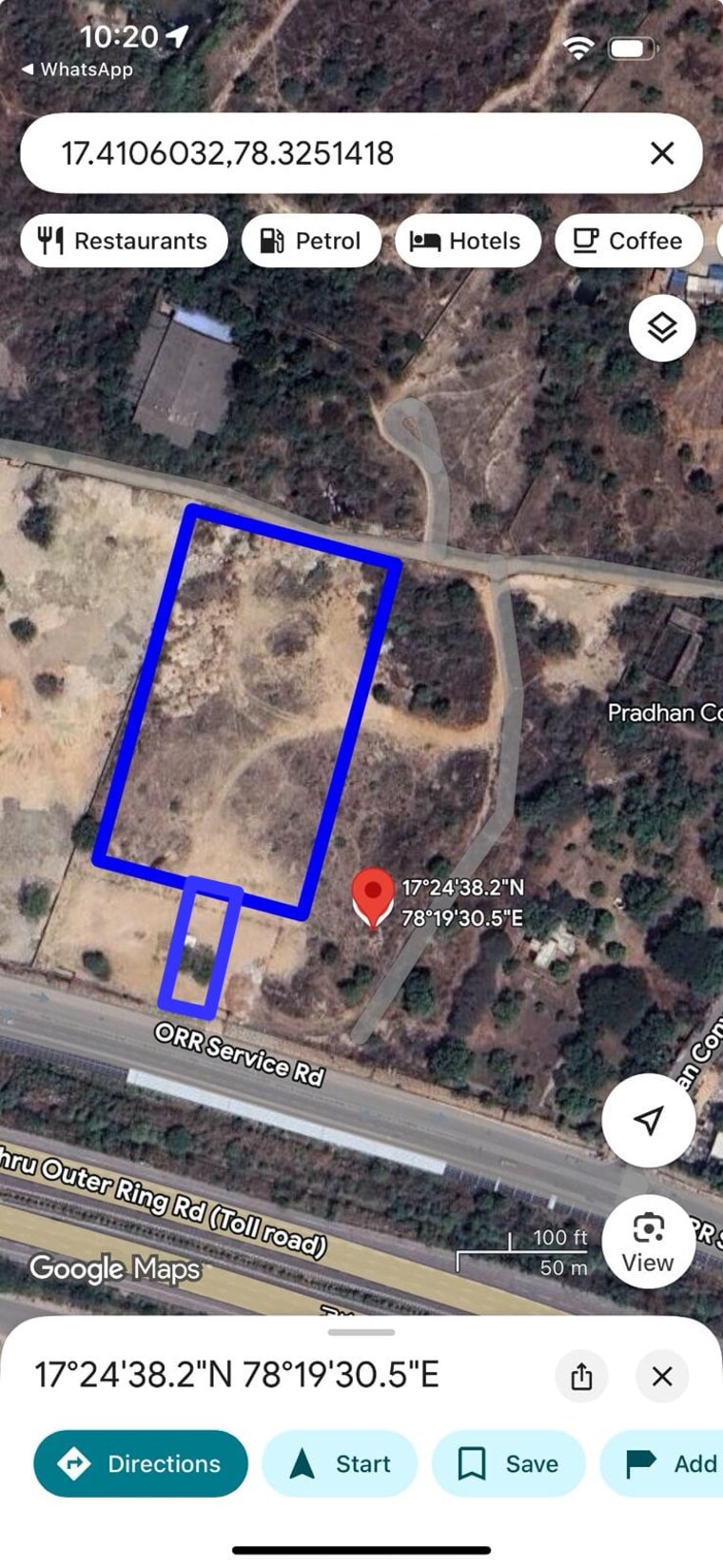723x1568 pixels.
Task: Filter the map by Petrol stations
Action: point(311,241)
